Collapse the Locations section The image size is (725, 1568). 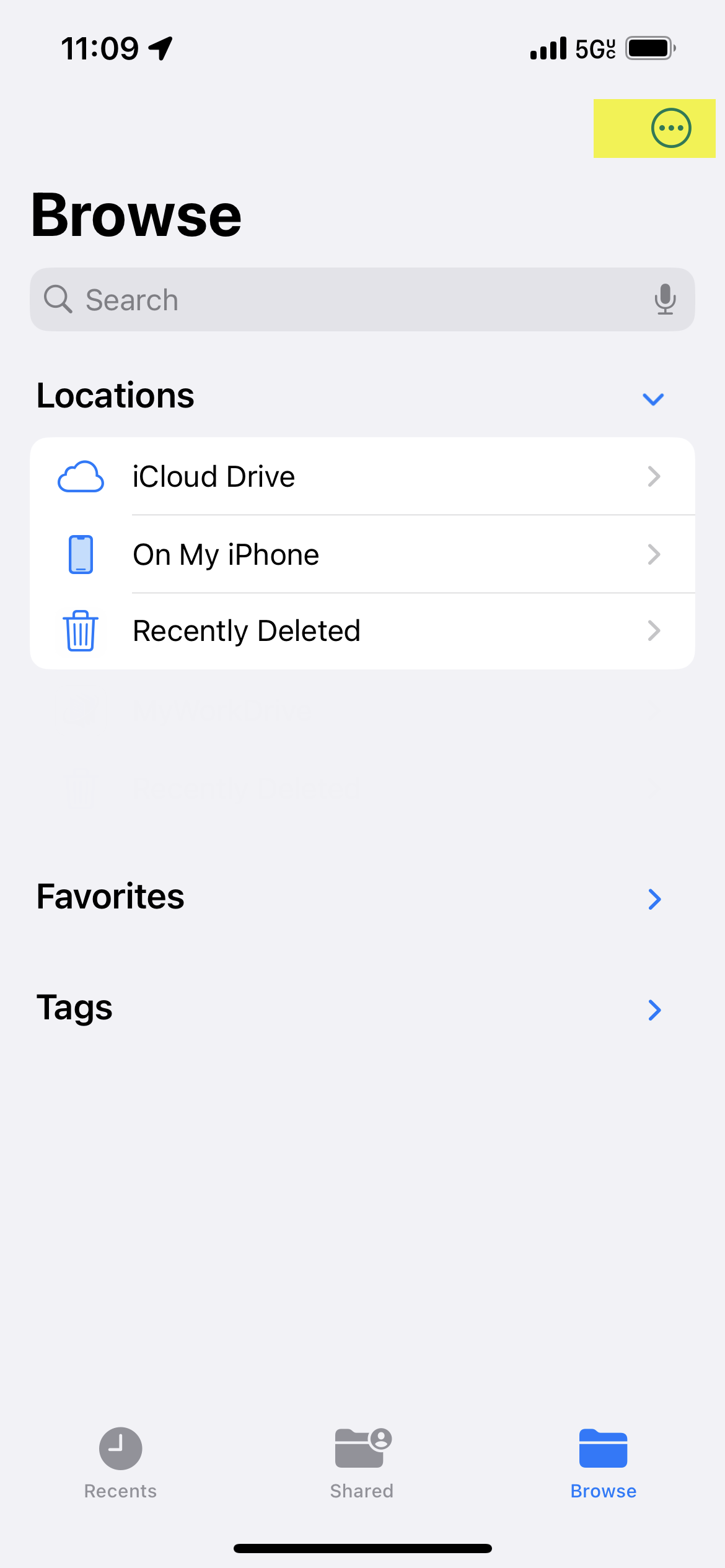click(653, 399)
